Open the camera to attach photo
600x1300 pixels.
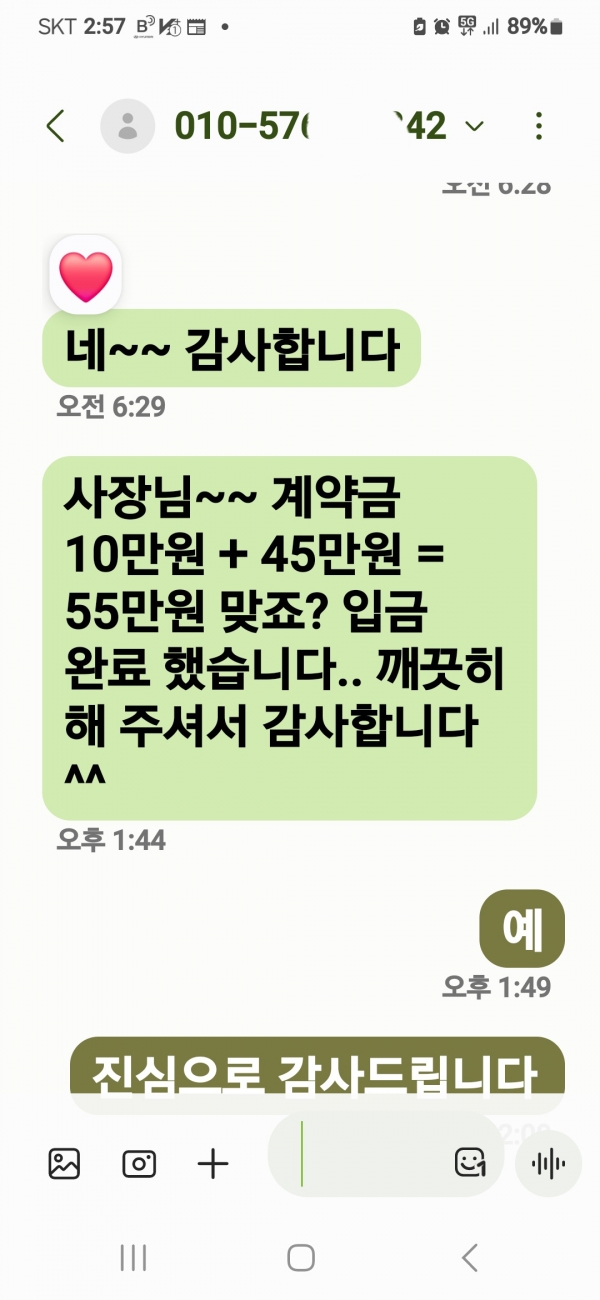tap(139, 1163)
